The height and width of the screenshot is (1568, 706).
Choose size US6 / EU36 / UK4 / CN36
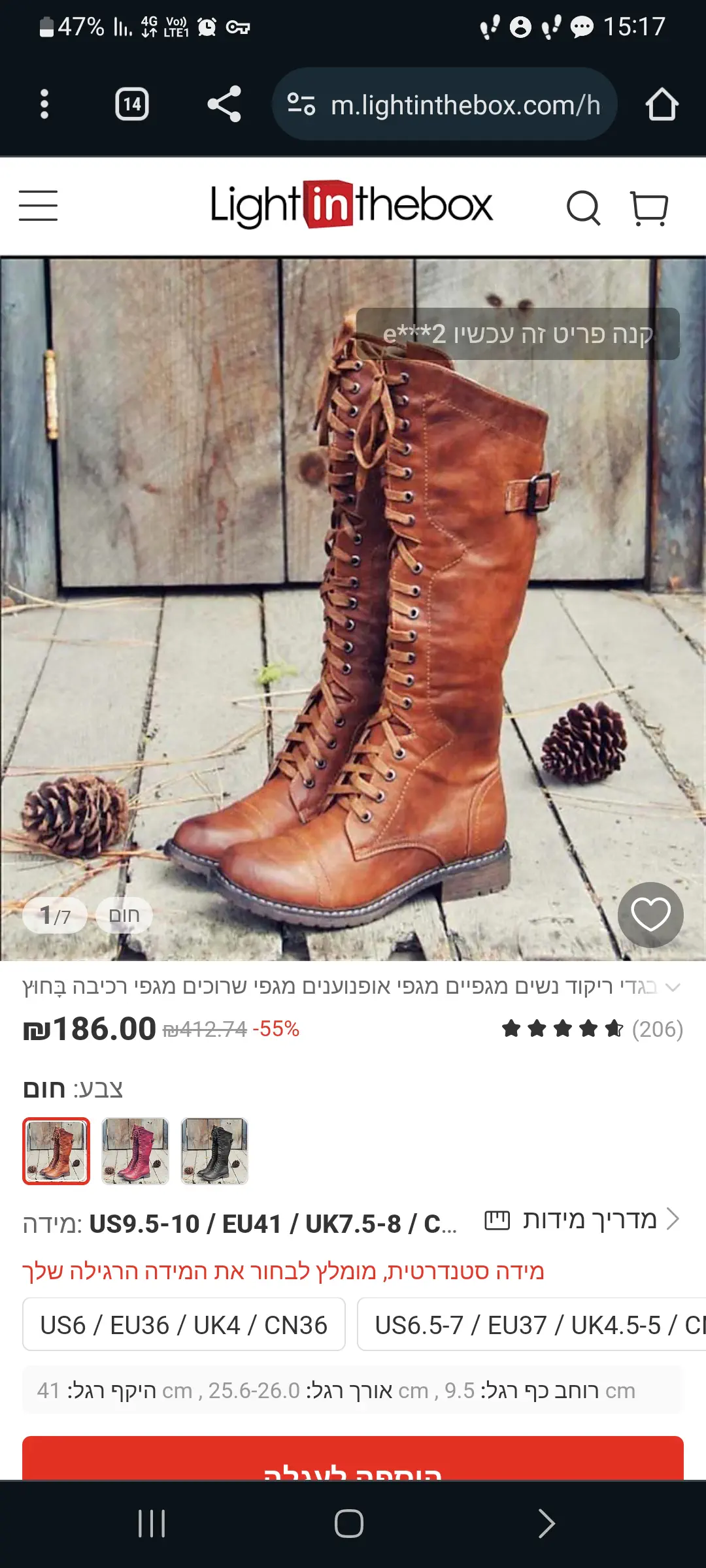pyautogui.click(x=184, y=1325)
